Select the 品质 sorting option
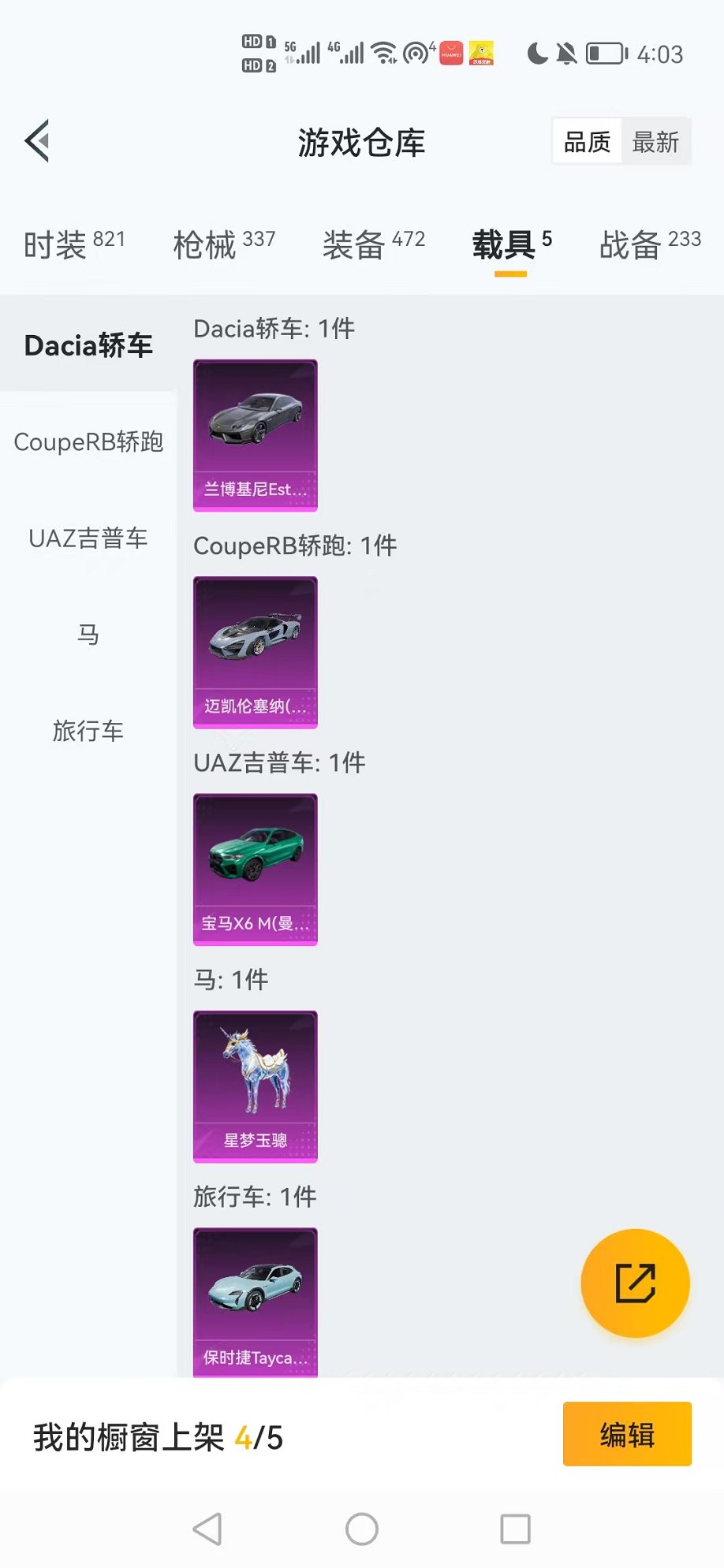 tap(587, 143)
